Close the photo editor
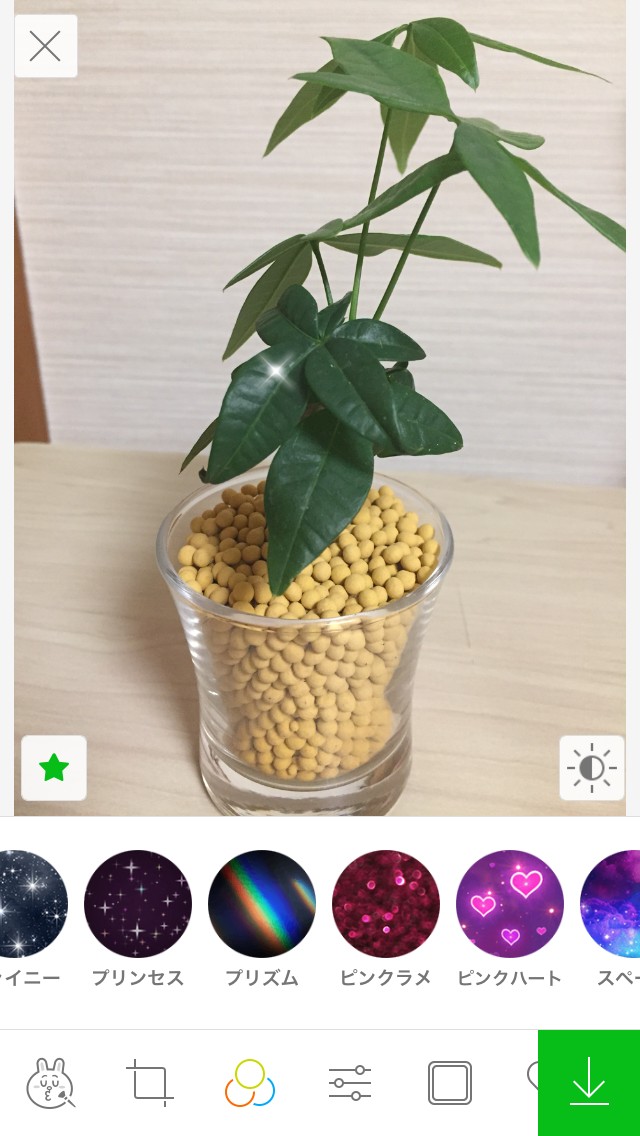This screenshot has width=640, height=1136. [x=46, y=46]
